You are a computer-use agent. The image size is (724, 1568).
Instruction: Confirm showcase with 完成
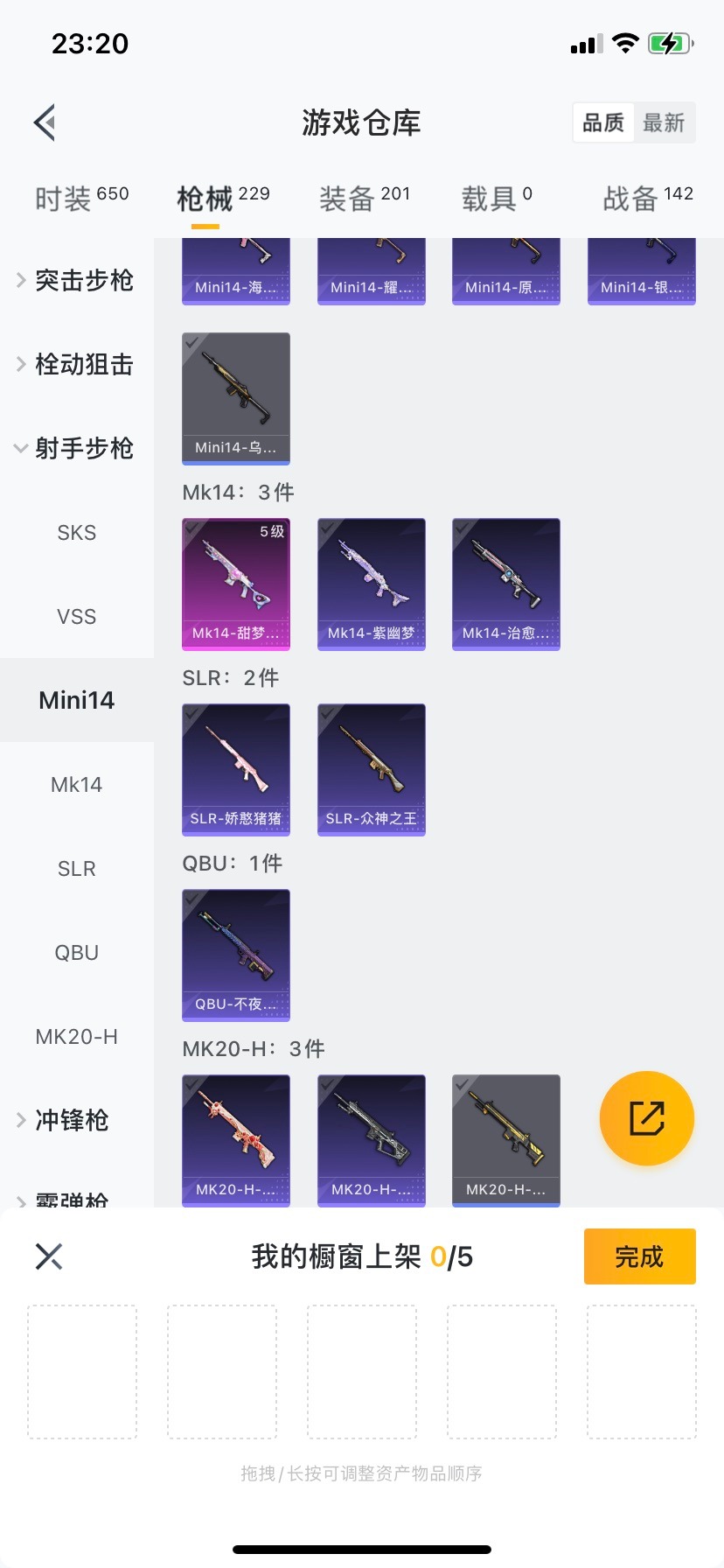[639, 1256]
